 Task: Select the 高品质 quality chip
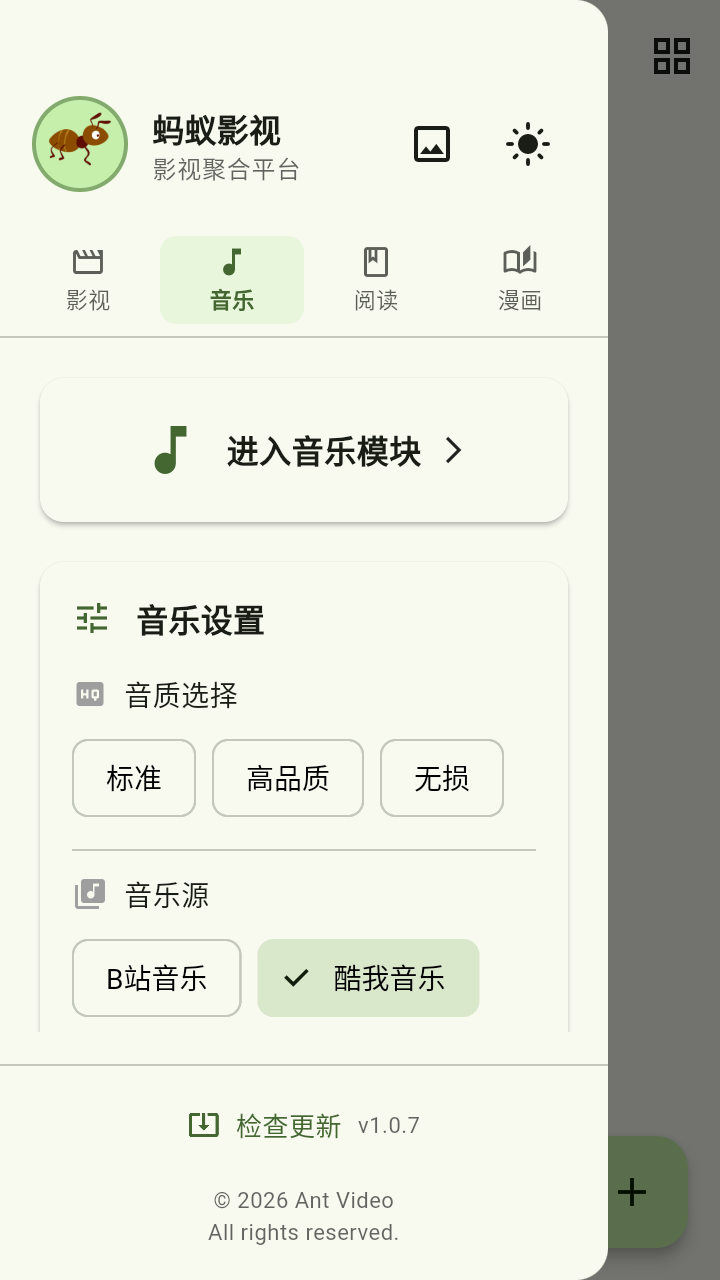tap(287, 778)
